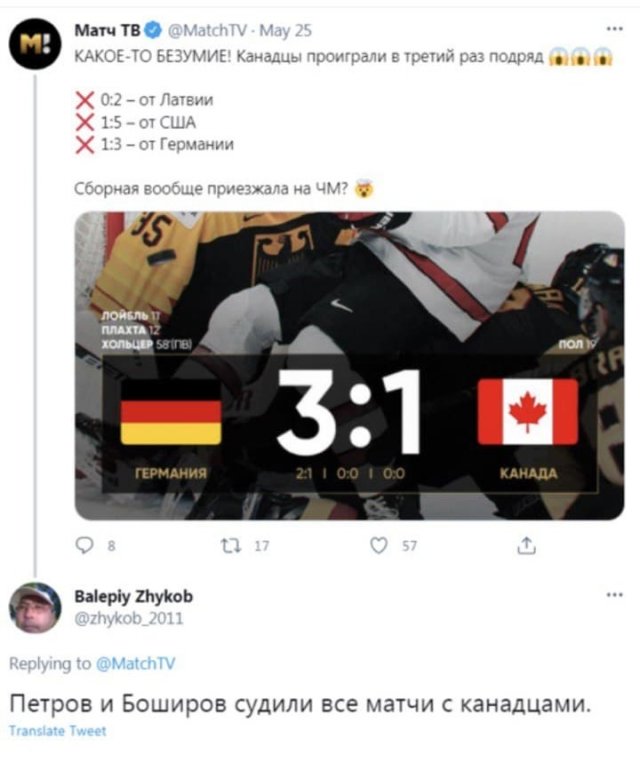Share the Матч ТВ tweet
Screen dimensions: 640x763
(526, 546)
